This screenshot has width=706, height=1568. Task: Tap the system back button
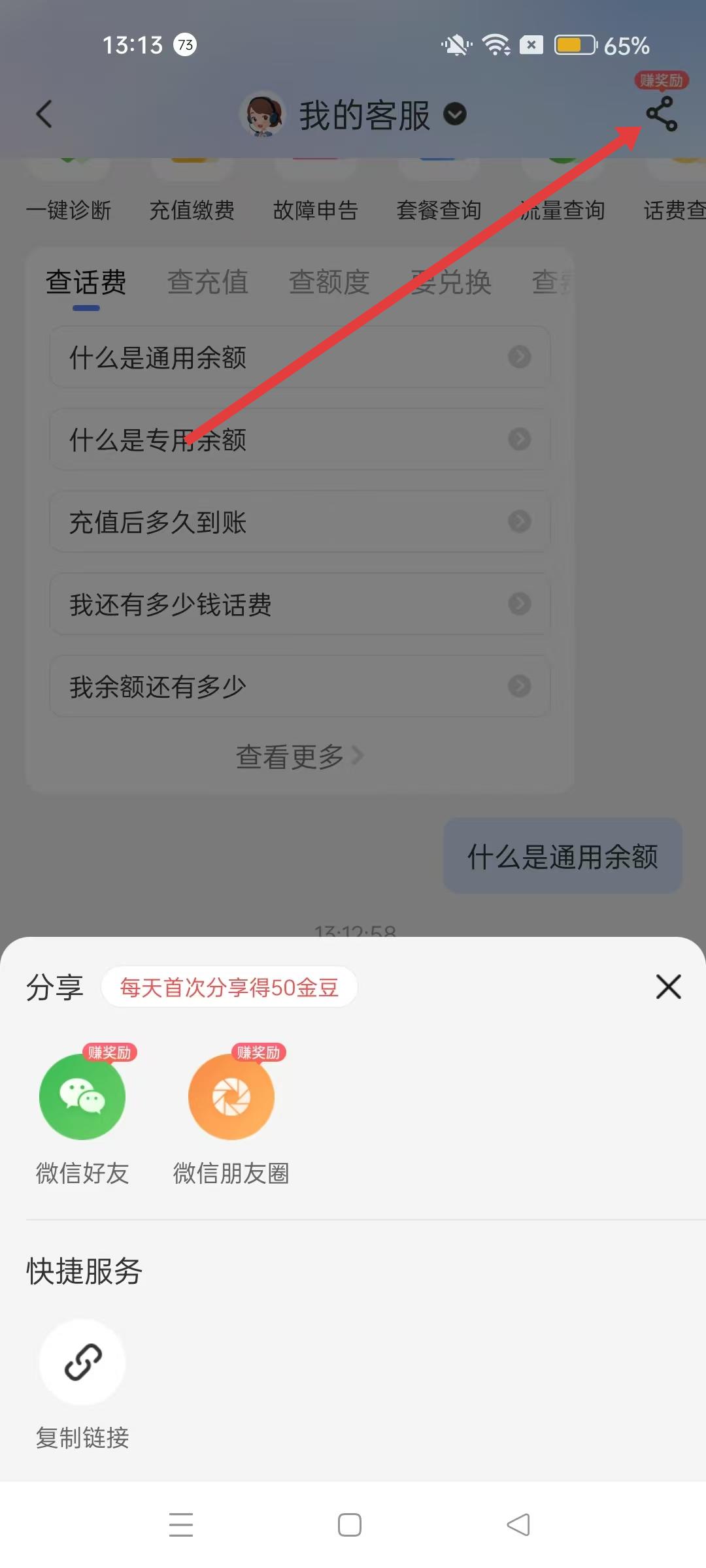click(x=518, y=1525)
